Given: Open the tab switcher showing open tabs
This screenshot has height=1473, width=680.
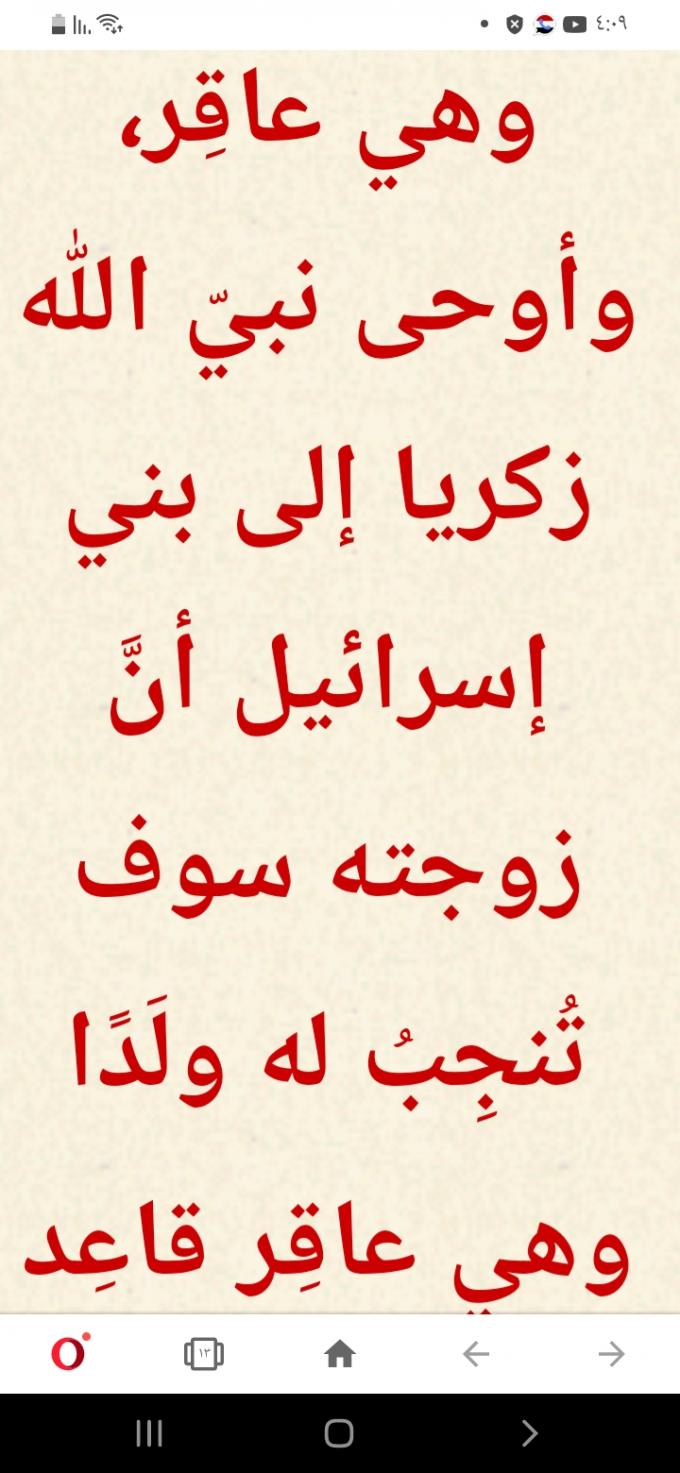Looking at the screenshot, I should click(x=204, y=1354).
